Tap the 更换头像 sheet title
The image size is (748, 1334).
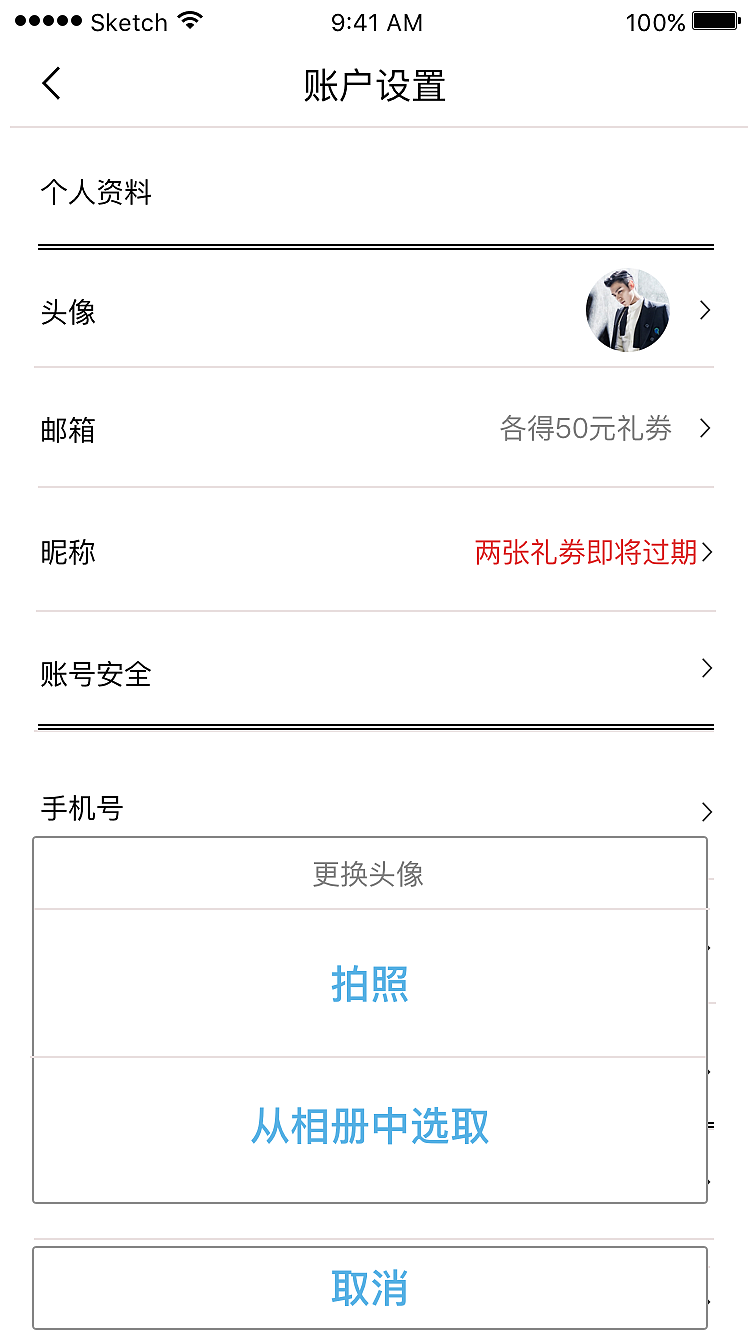(x=371, y=873)
